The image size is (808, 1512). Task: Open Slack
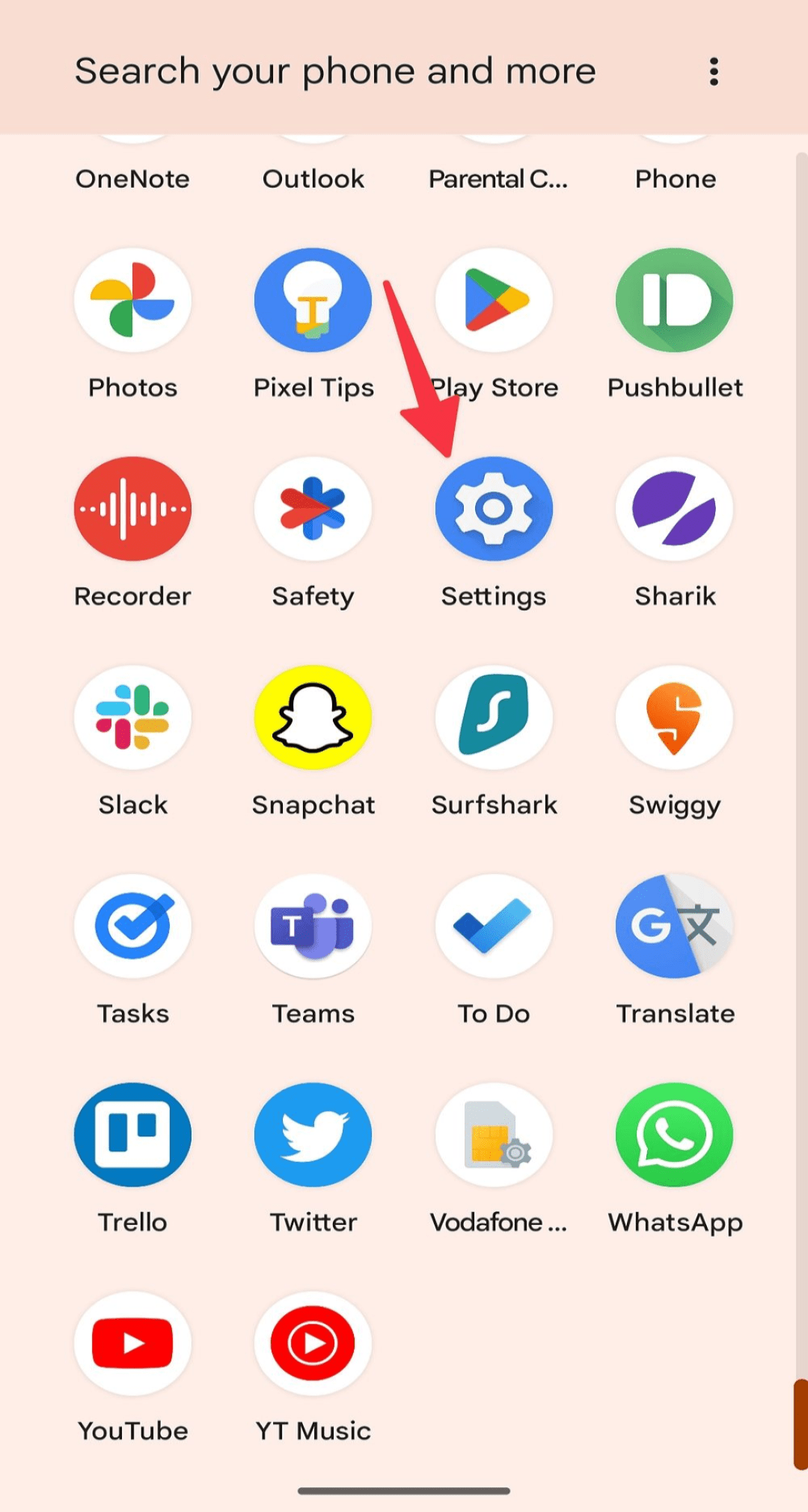[132, 718]
